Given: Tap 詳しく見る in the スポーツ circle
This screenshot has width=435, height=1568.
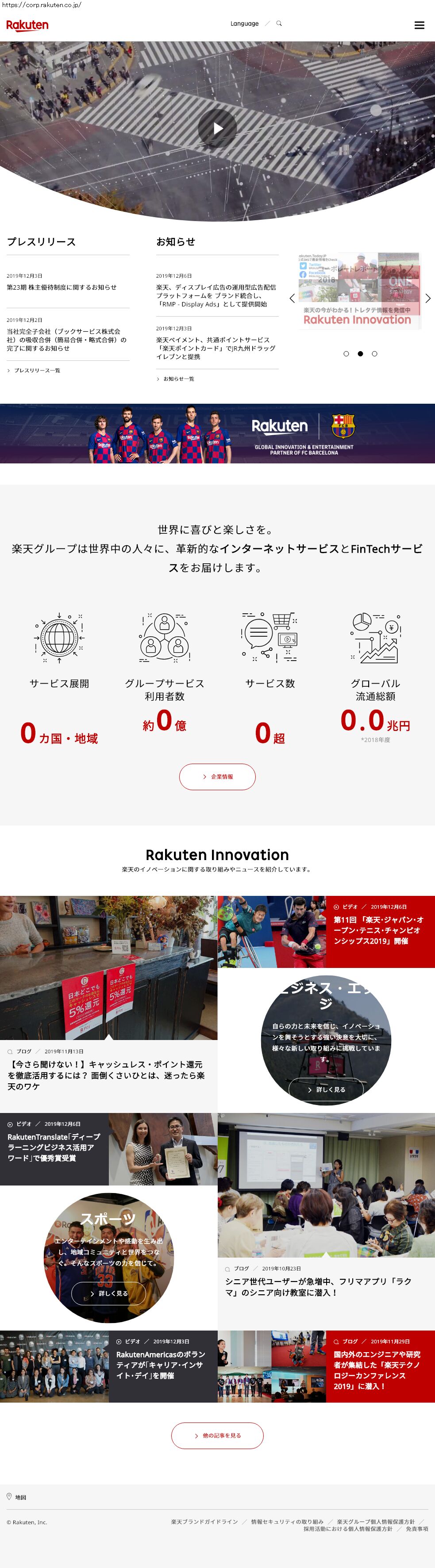Looking at the screenshot, I should (108, 1293).
